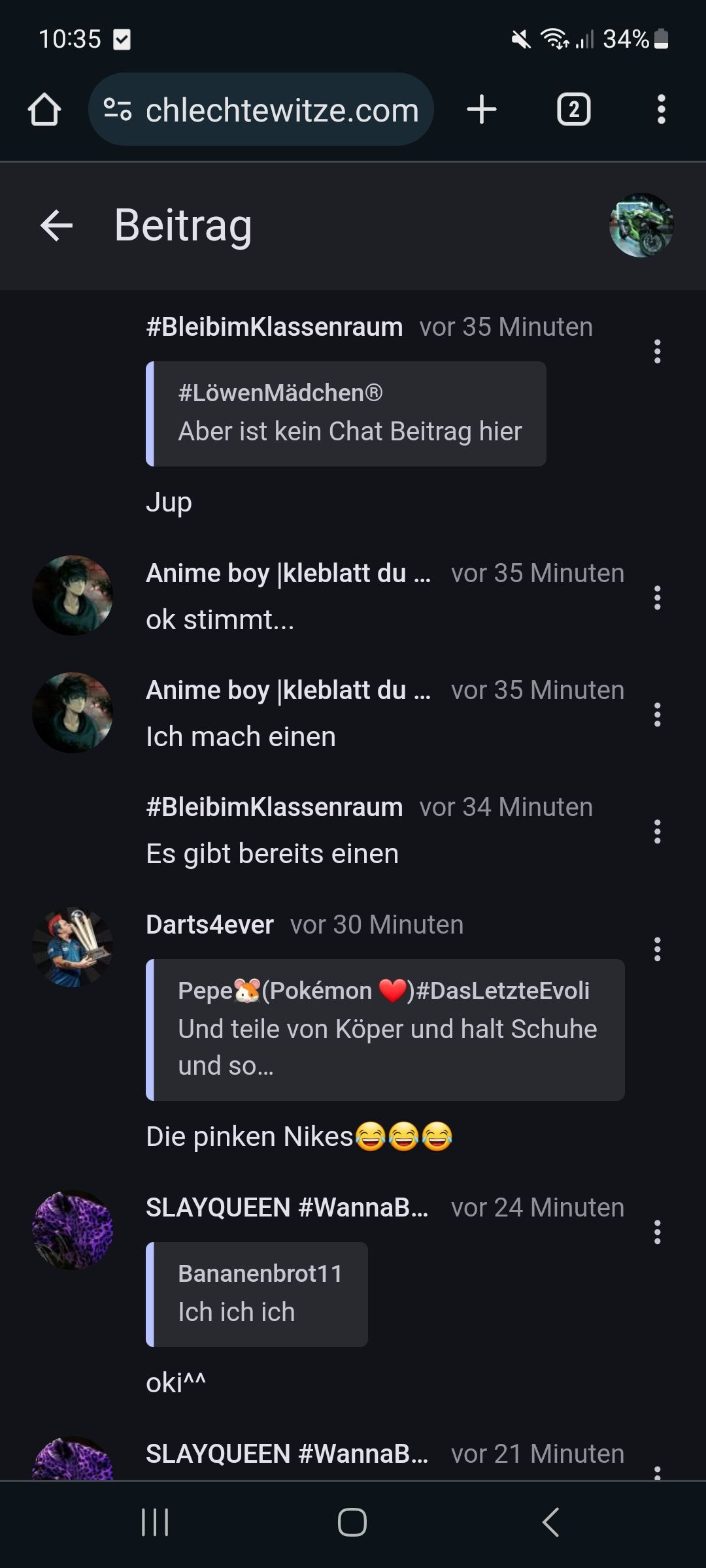This screenshot has width=706, height=1568.
Task: Open the quoted #LöwenMädchen® message
Action: [x=346, y=414]
